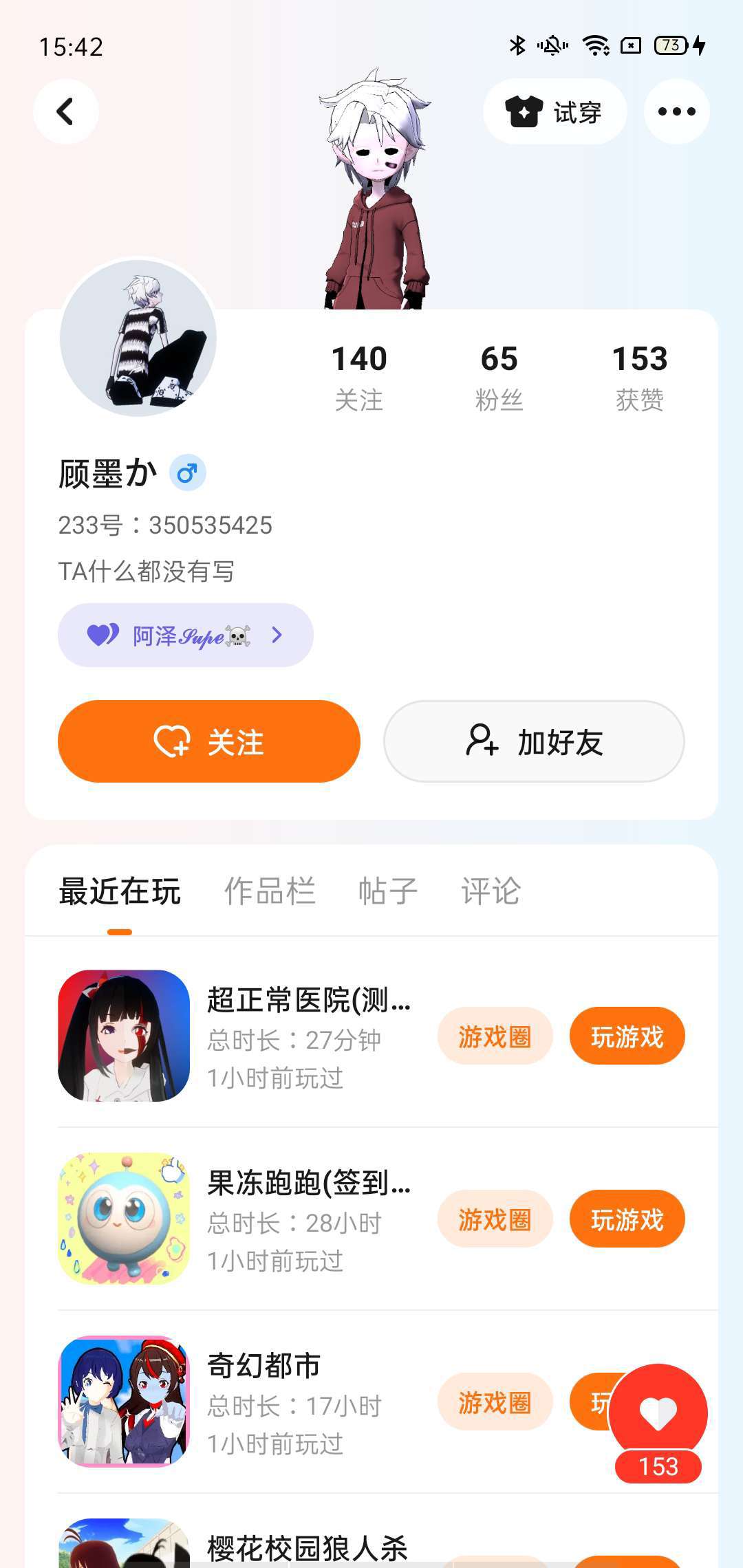Open the 140 关注 following list
The height and width of the screenshot is (1568, 743).
[359, 377]
